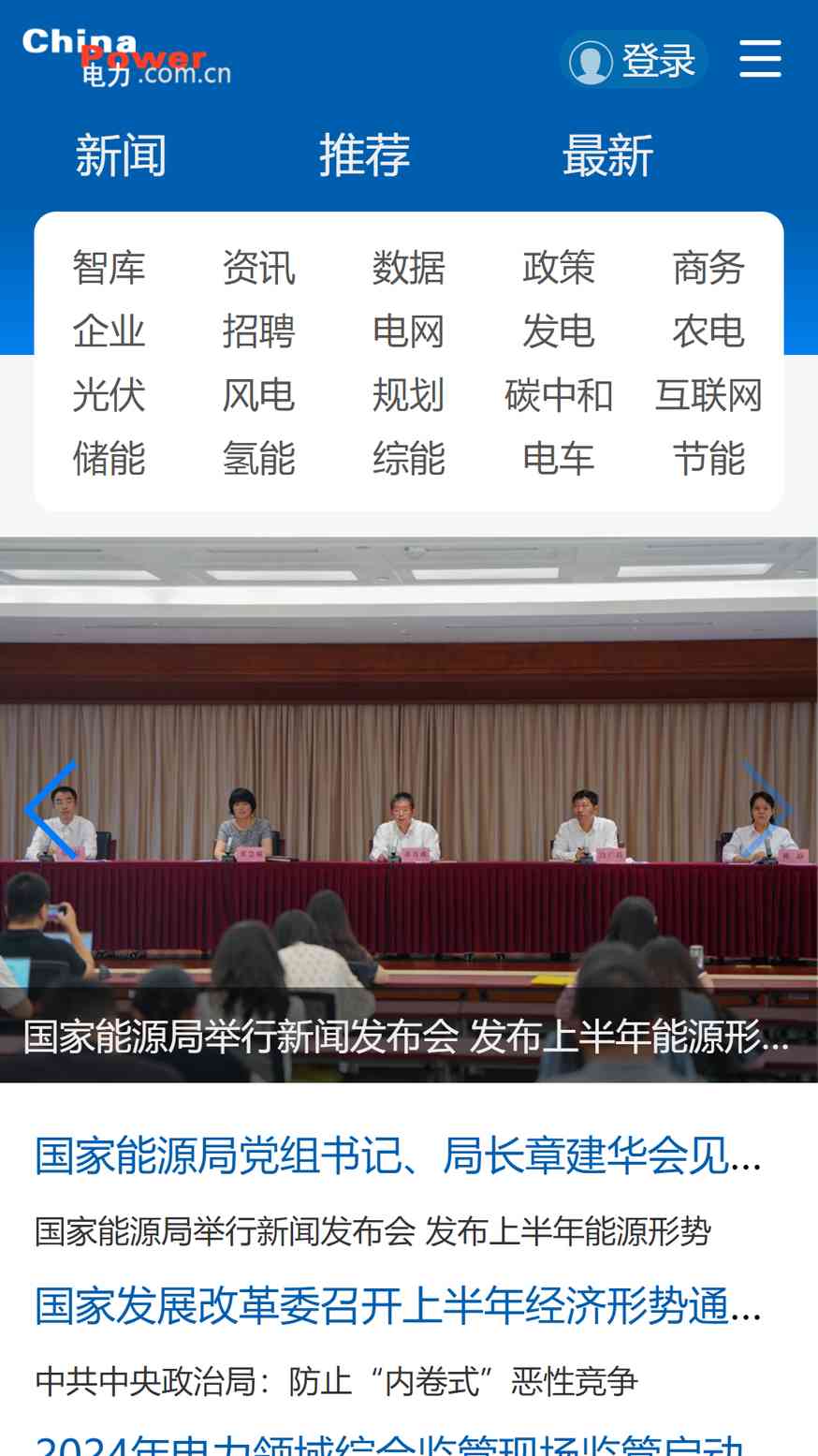The height and width of the screenshot is (1456, 818).
Task: Switch to the 推荐 tab
Action: 364,154
